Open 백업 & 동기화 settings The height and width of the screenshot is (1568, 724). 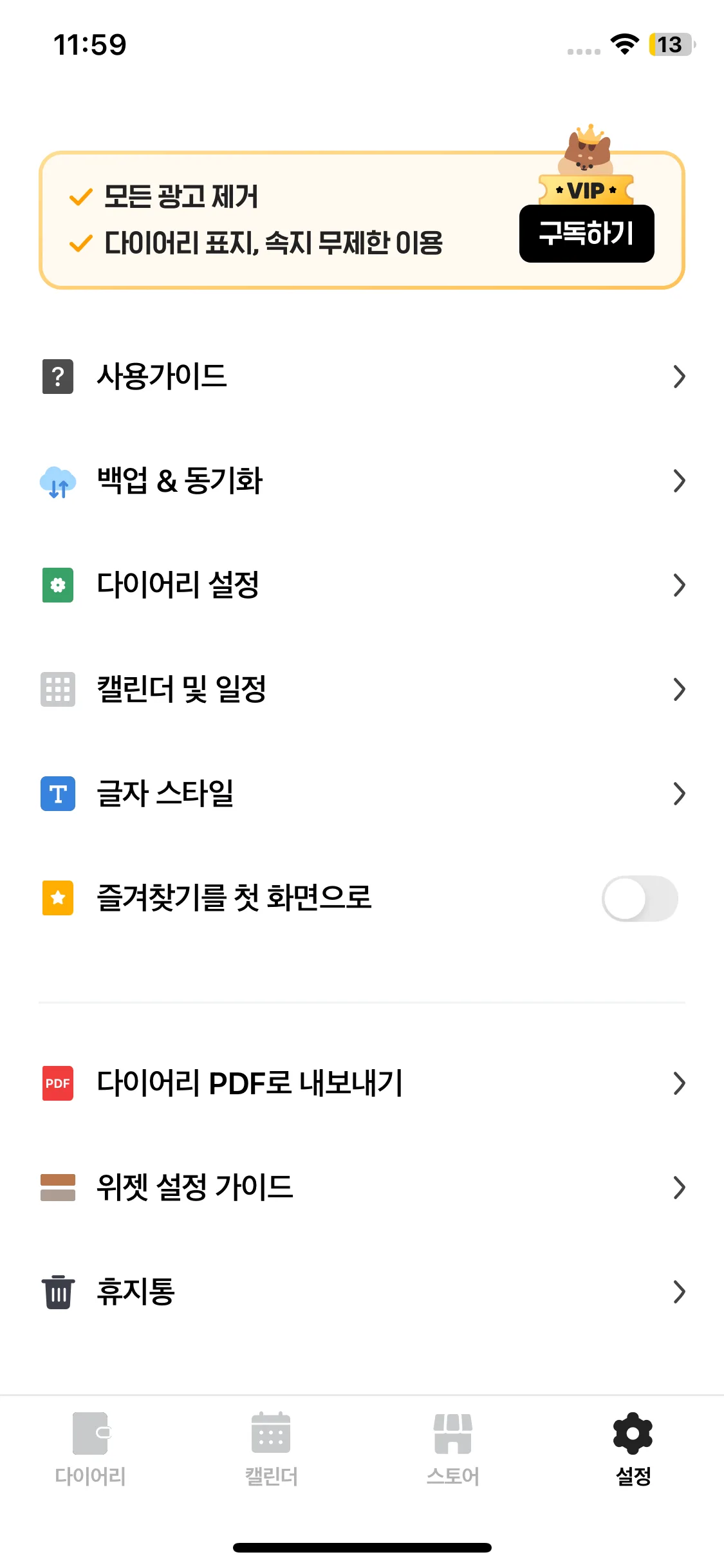pyautogui.click(x=362, y=481)
